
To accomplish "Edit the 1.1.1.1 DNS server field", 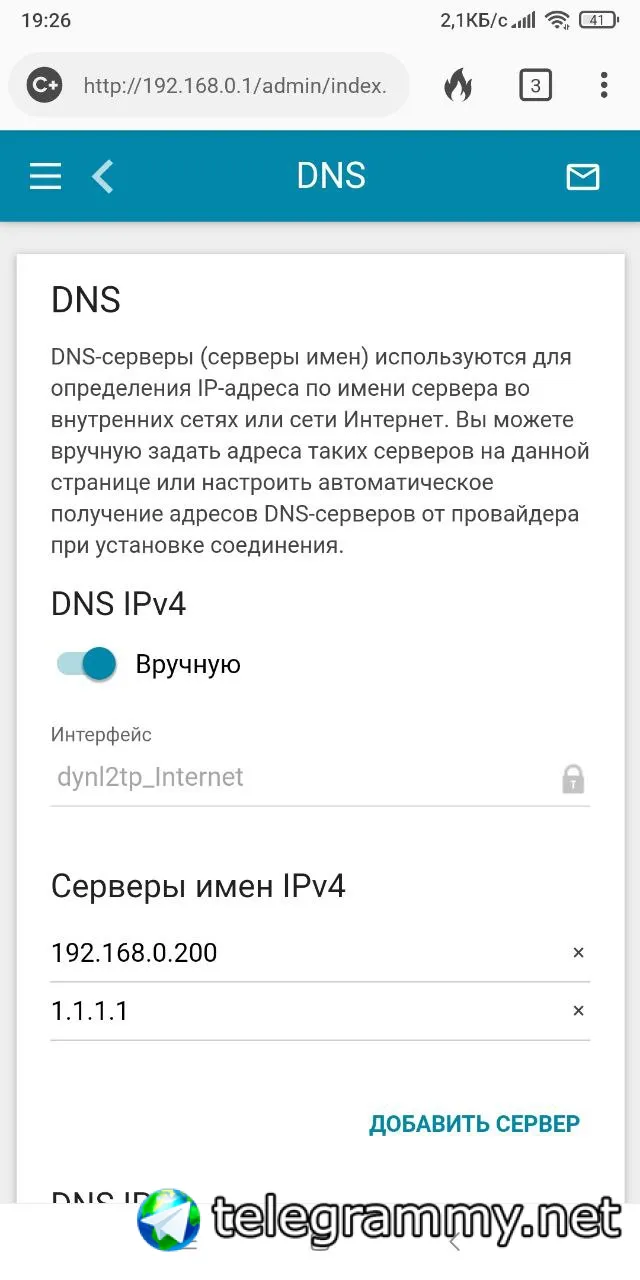I will pos(305,1011).
